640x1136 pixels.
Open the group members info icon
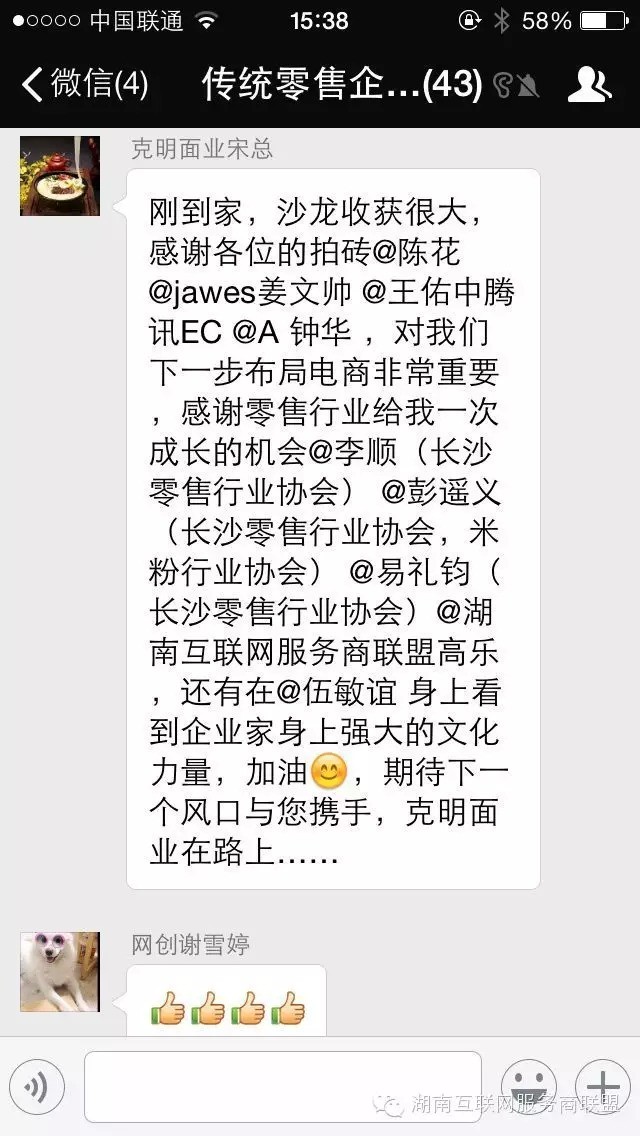(x=589, y=85)
